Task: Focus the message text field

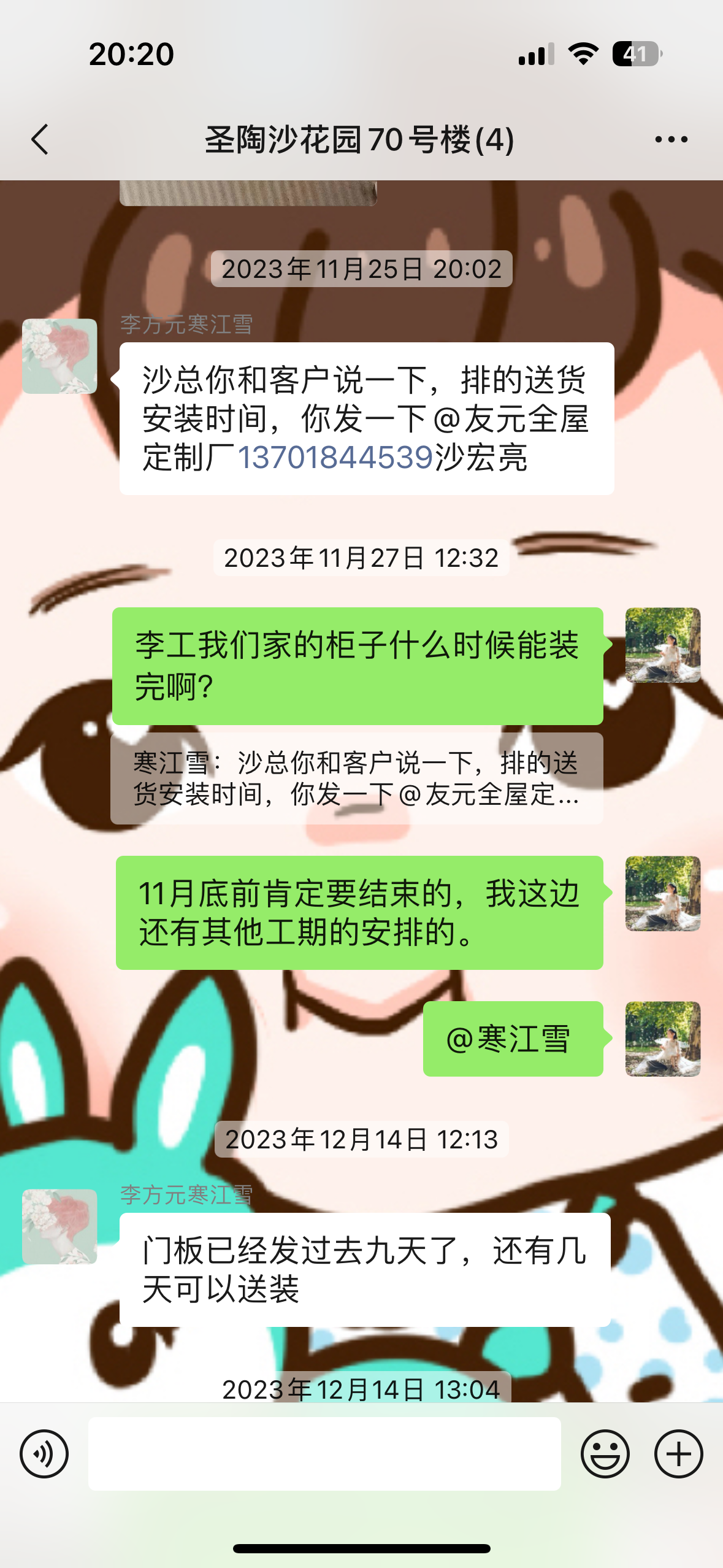Action: tap(324, 1454)
